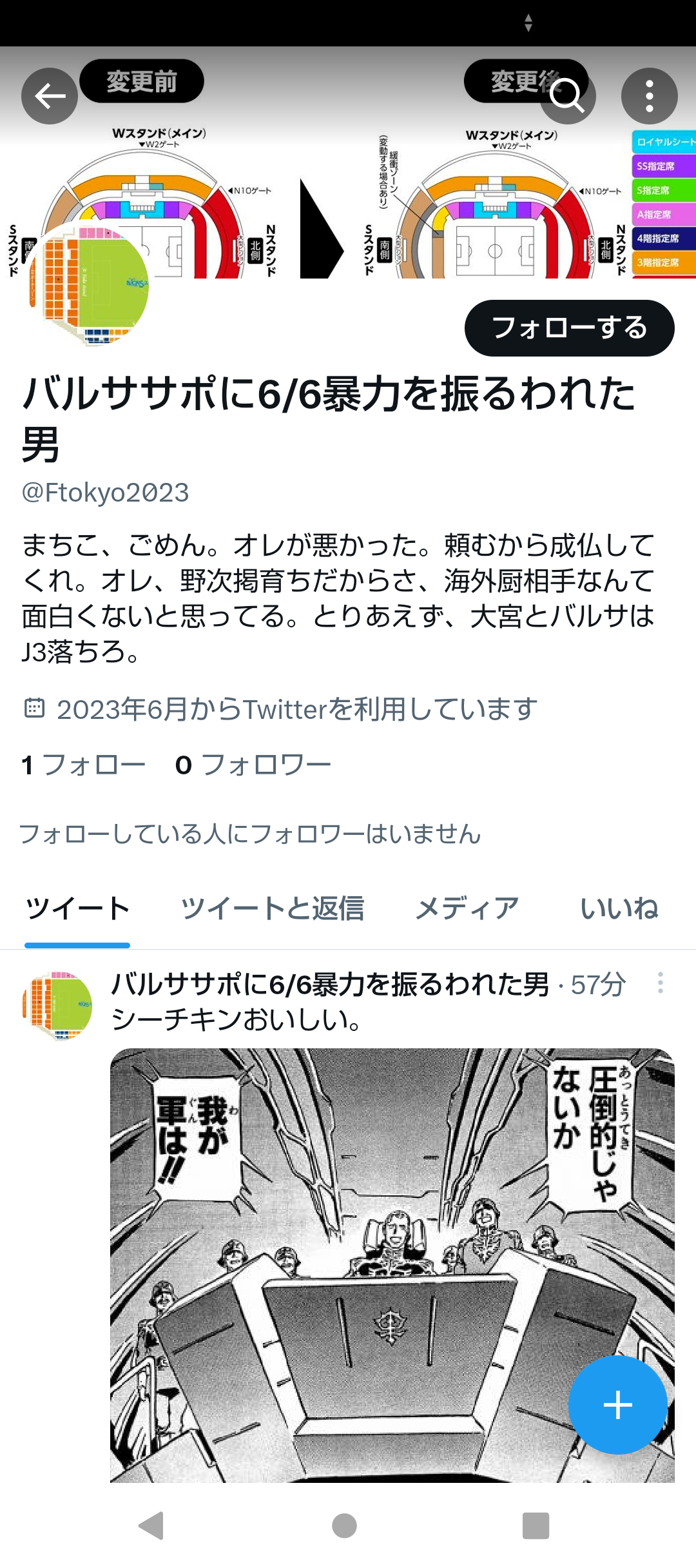Screen dimensions: 696x1568
Task: Tap the フォローする button
Action: point(569,328)
